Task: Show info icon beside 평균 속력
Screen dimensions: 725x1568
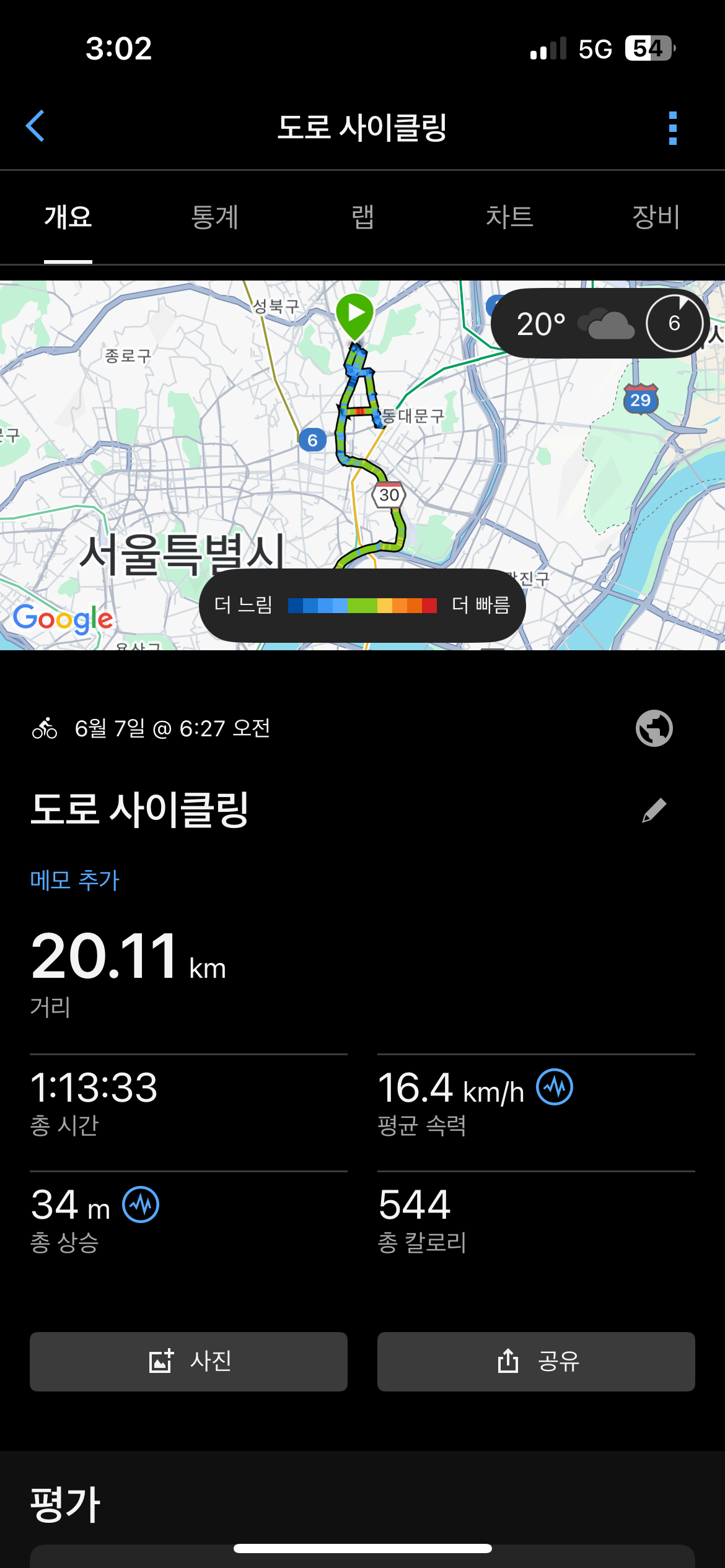Action: click(555, 1087)
